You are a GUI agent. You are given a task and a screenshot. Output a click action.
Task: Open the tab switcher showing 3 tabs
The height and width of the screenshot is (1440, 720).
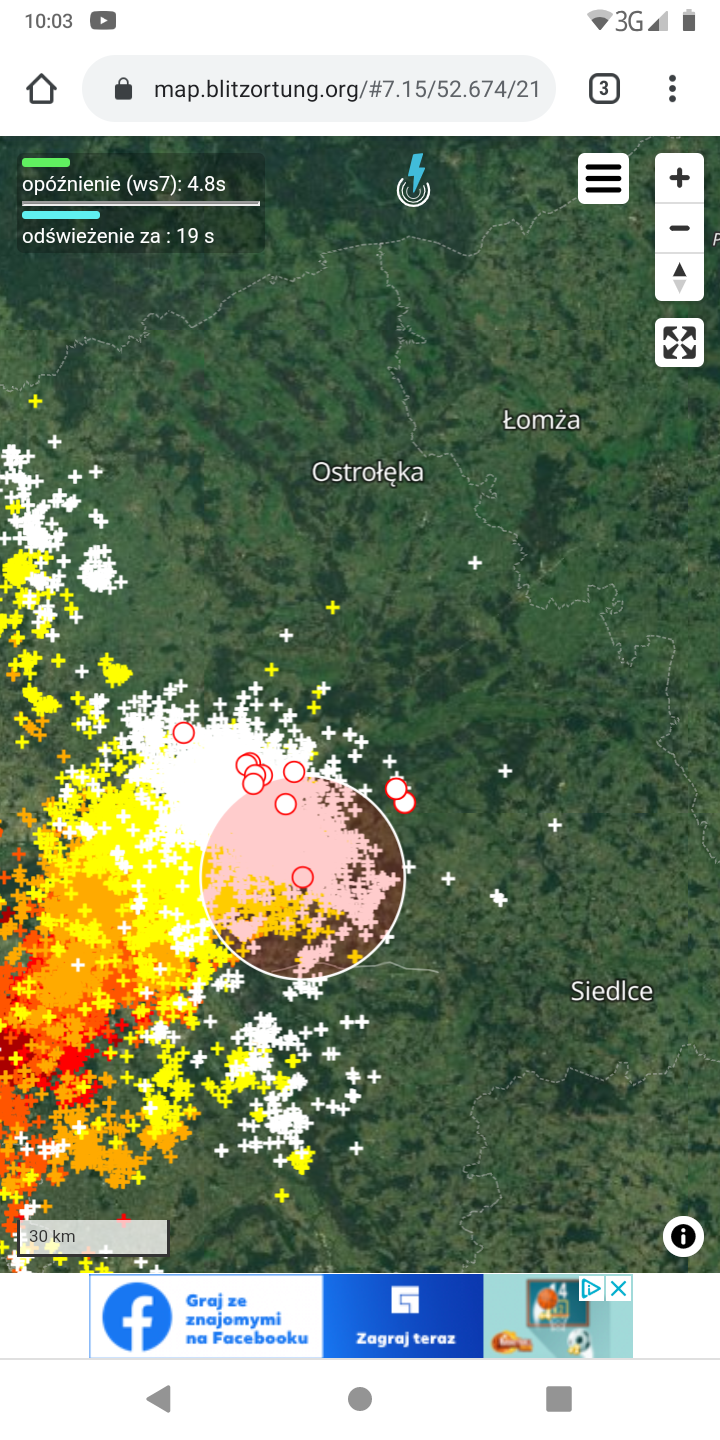coord(603,89)
